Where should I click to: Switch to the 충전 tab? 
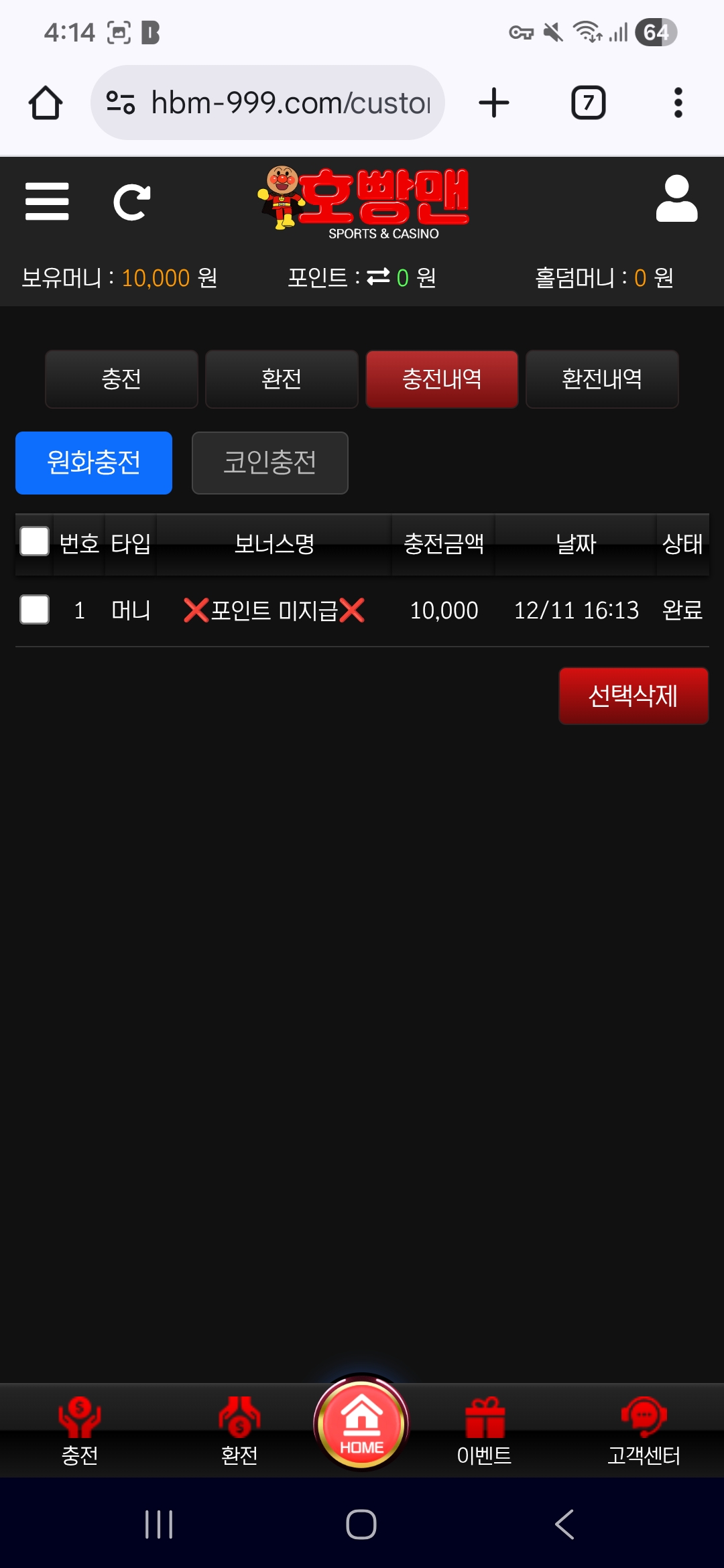[x=121, y=379]
